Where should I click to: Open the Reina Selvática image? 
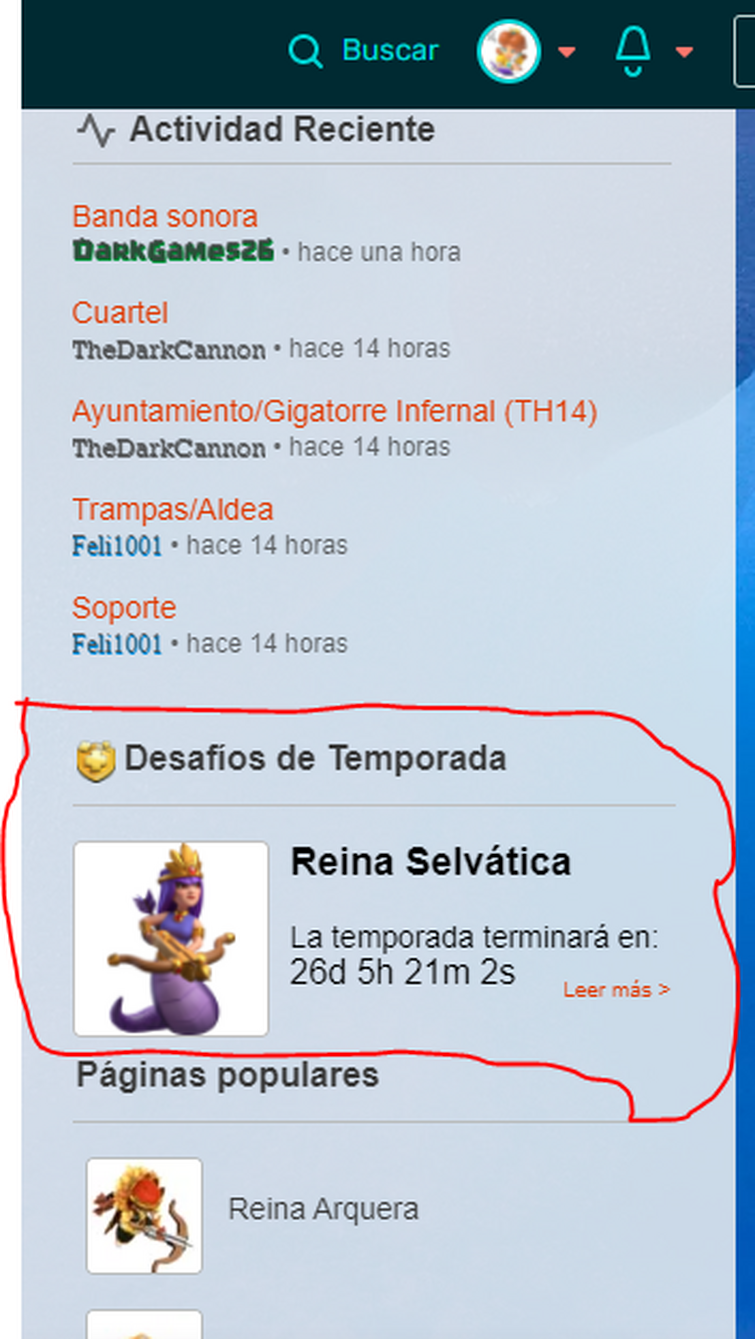(x=171, y=938)
